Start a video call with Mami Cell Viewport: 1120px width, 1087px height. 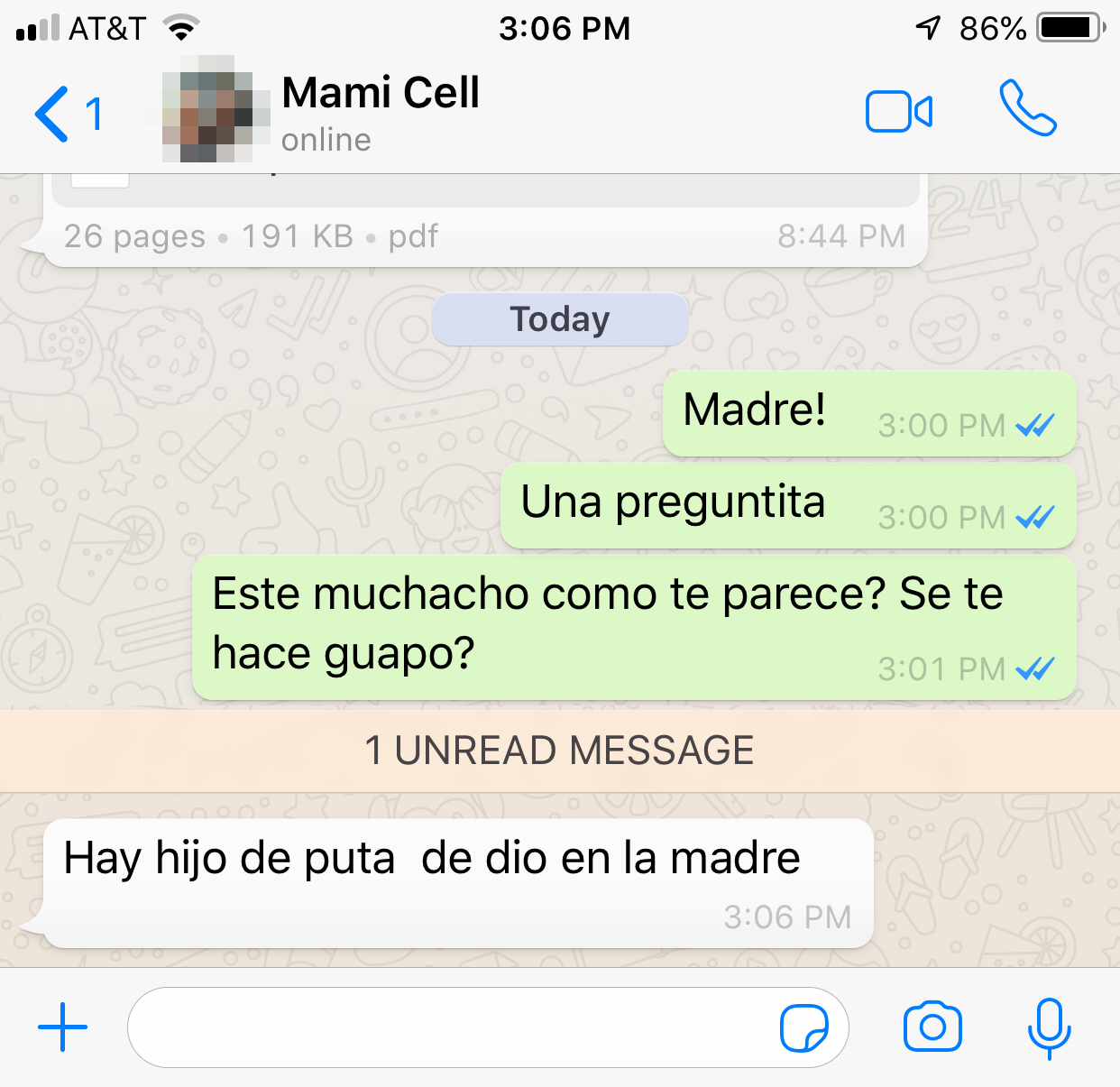pos(898,113)
